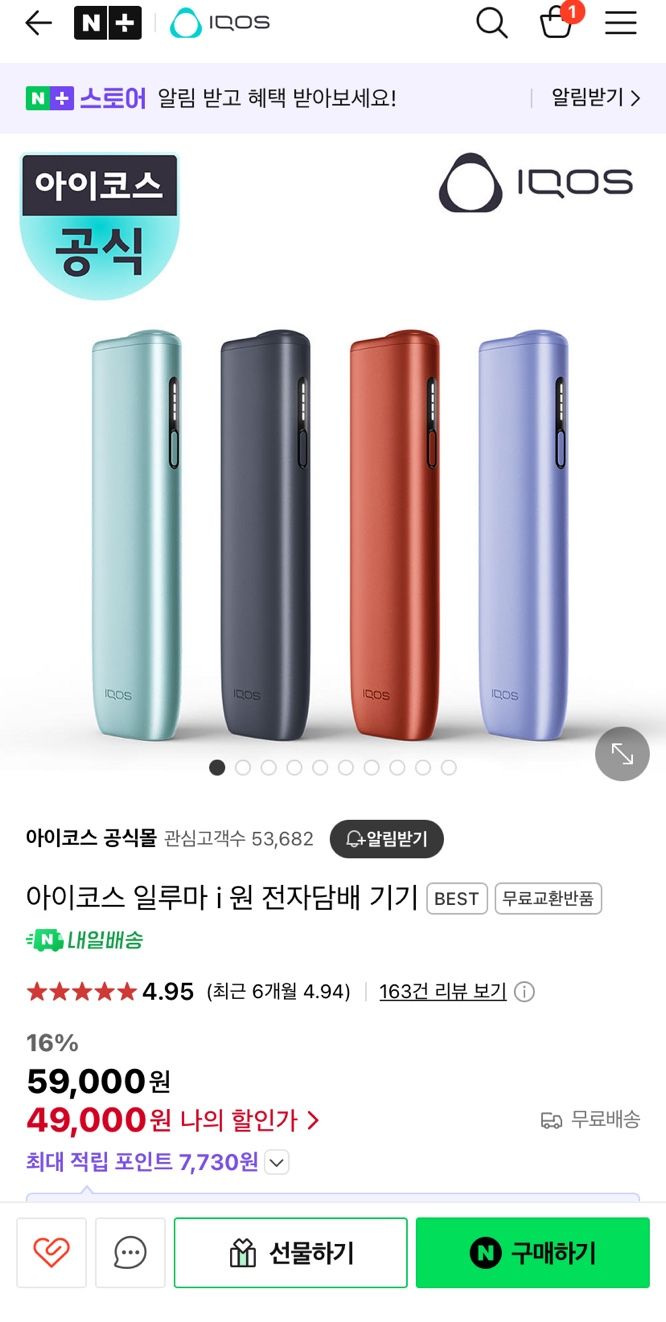Open the chat inquiry icon
Viewport: 666px width, 1322px height.
click(130, 1252)
